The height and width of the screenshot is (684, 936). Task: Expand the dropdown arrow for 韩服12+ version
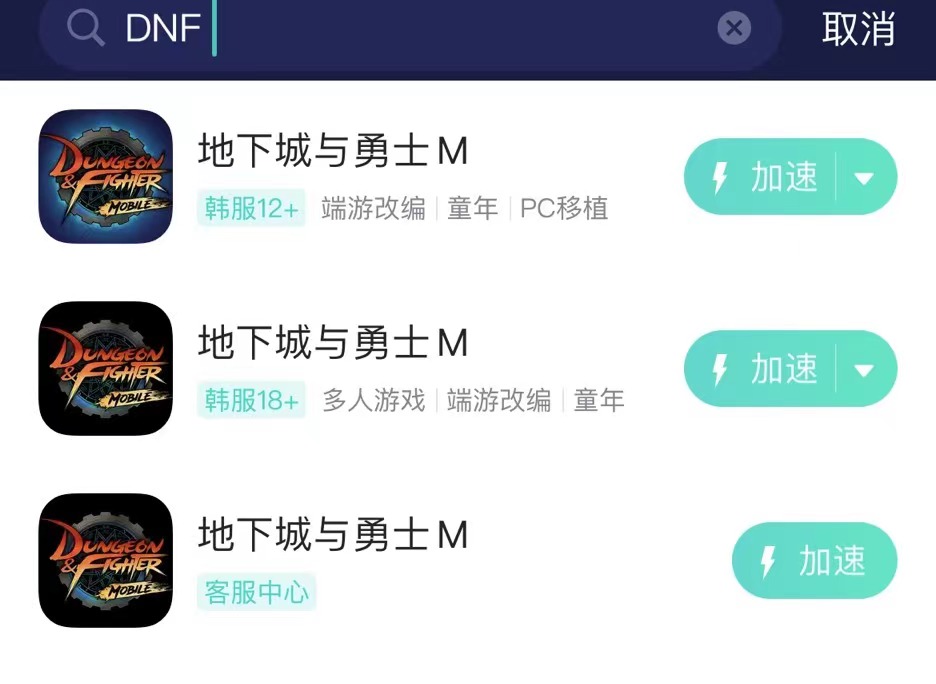865,177
